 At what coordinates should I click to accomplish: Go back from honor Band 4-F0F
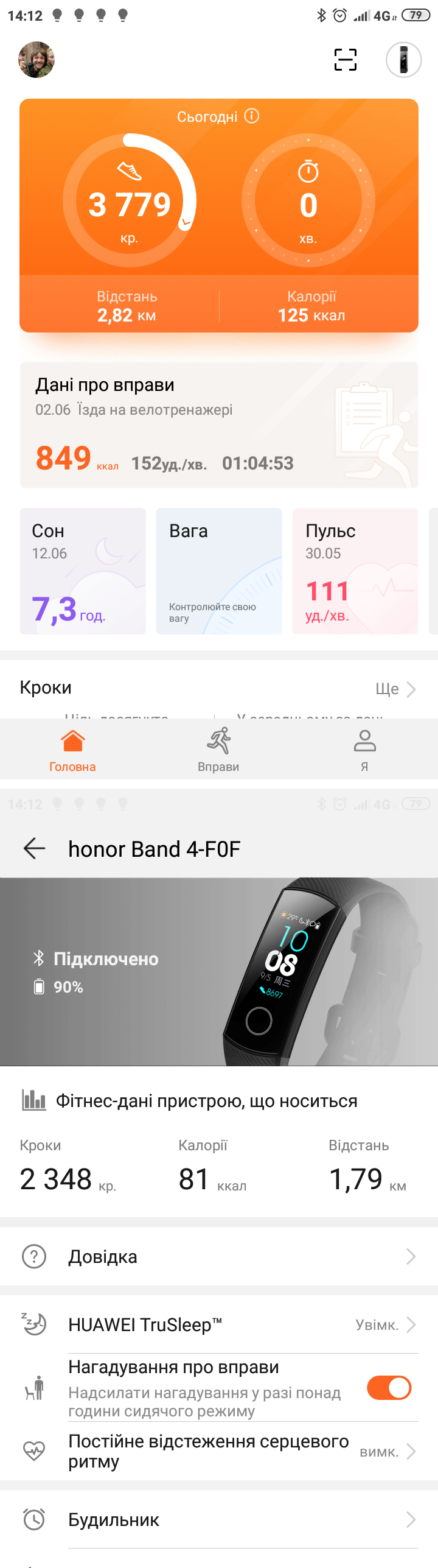click(x=35, y=848)
